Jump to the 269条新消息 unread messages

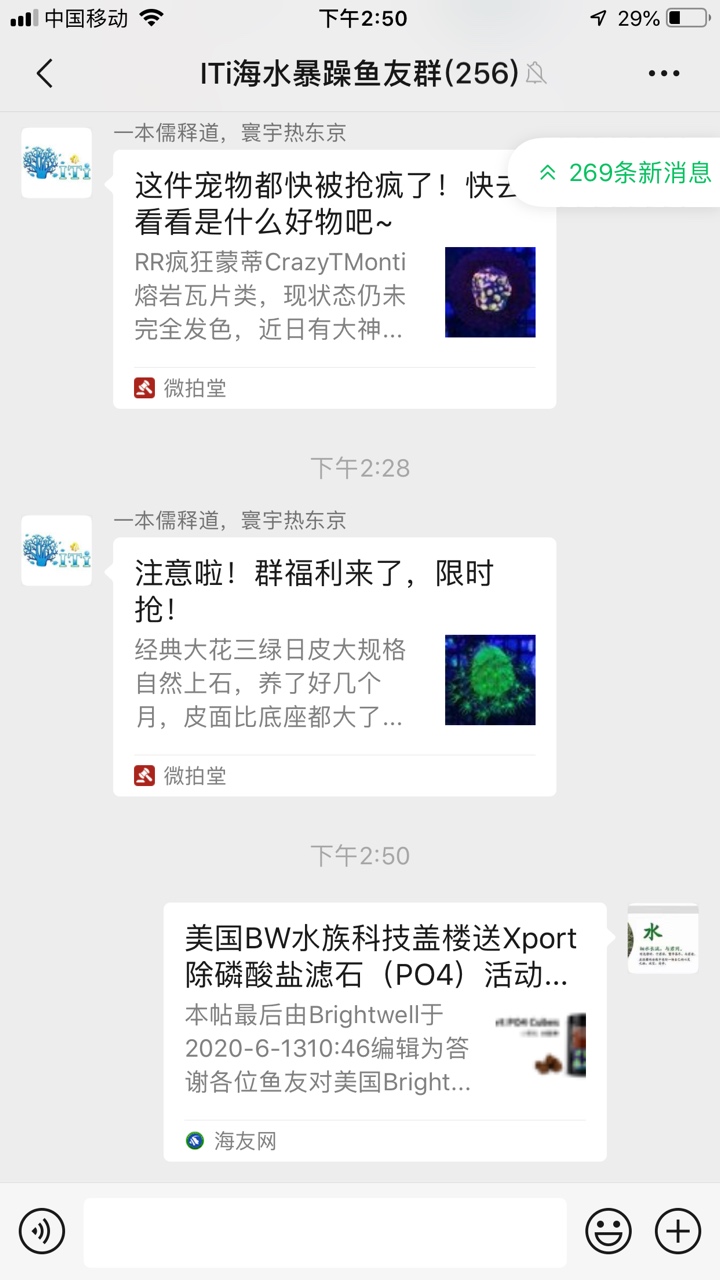click(625, 172)
